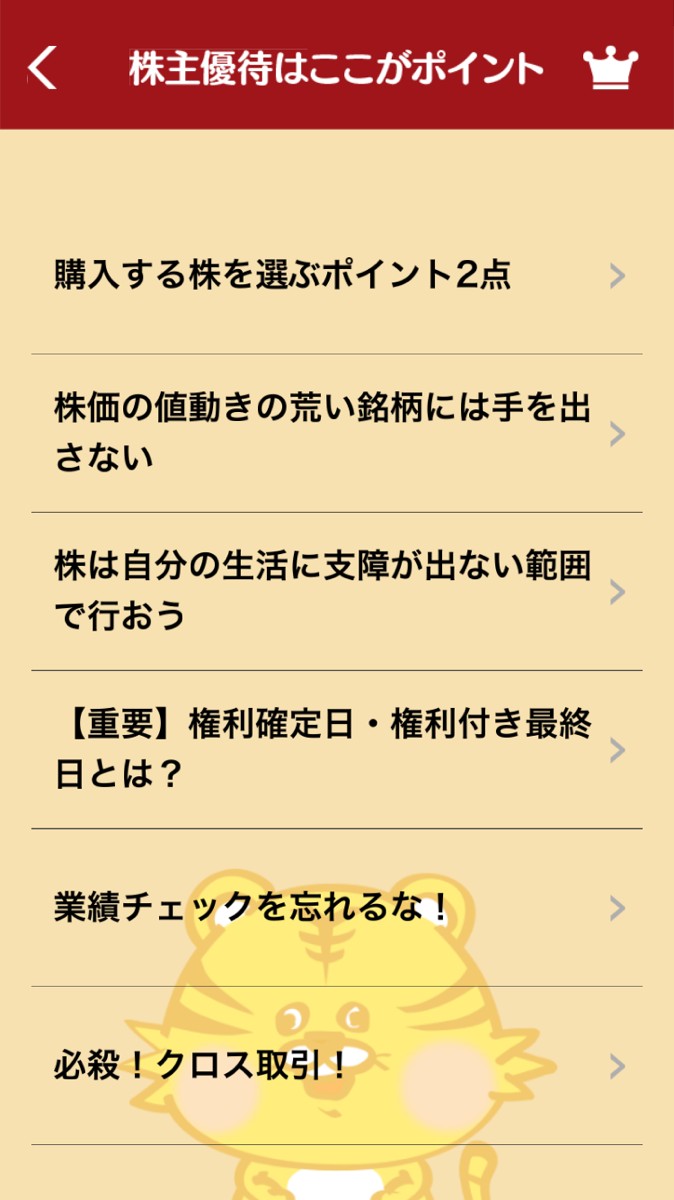Go back with the header arrow
The height and width of the screenshot is (1200, 674).
(x=42, y=68)
